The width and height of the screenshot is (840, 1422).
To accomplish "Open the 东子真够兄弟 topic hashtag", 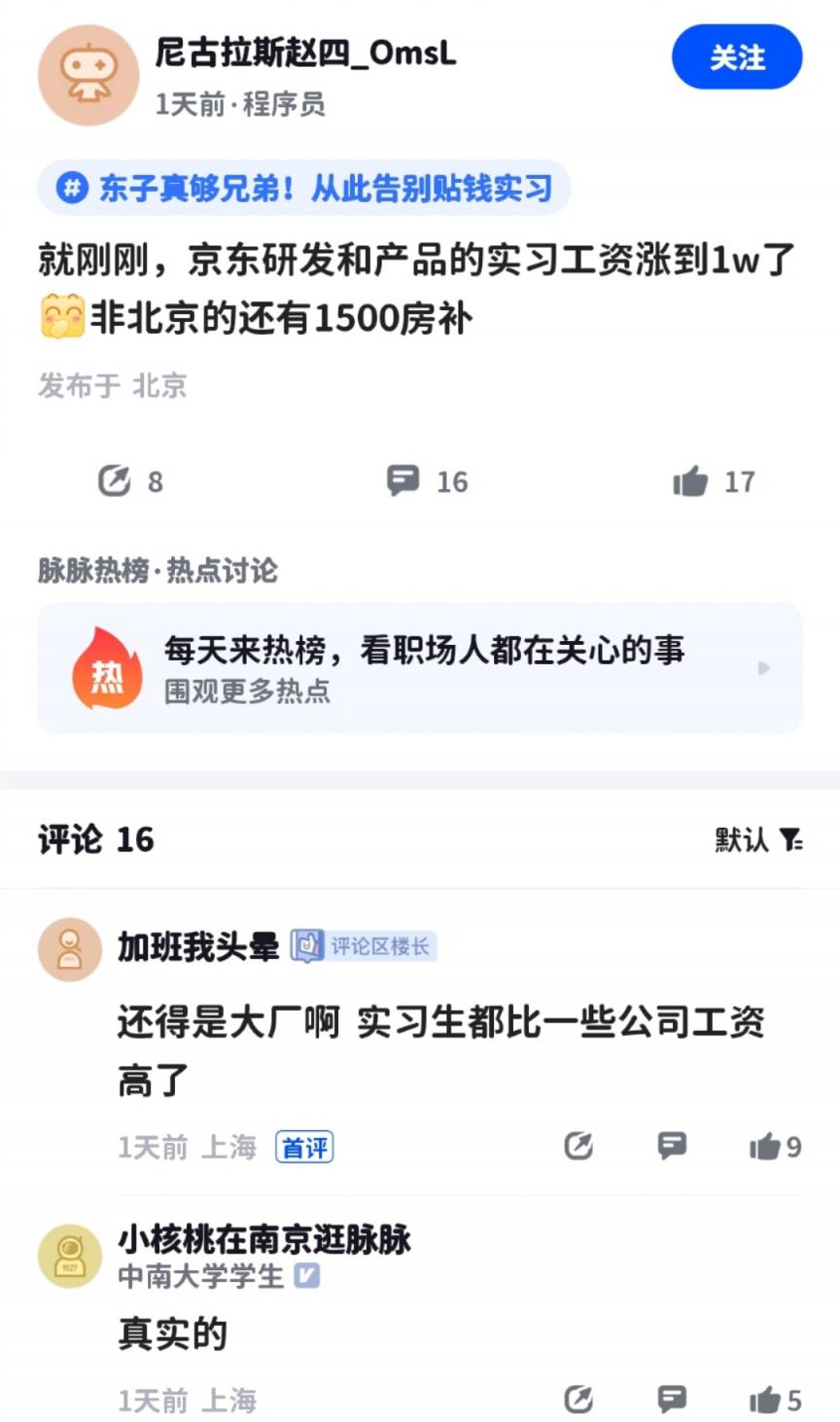I will (x=304, y=188).
